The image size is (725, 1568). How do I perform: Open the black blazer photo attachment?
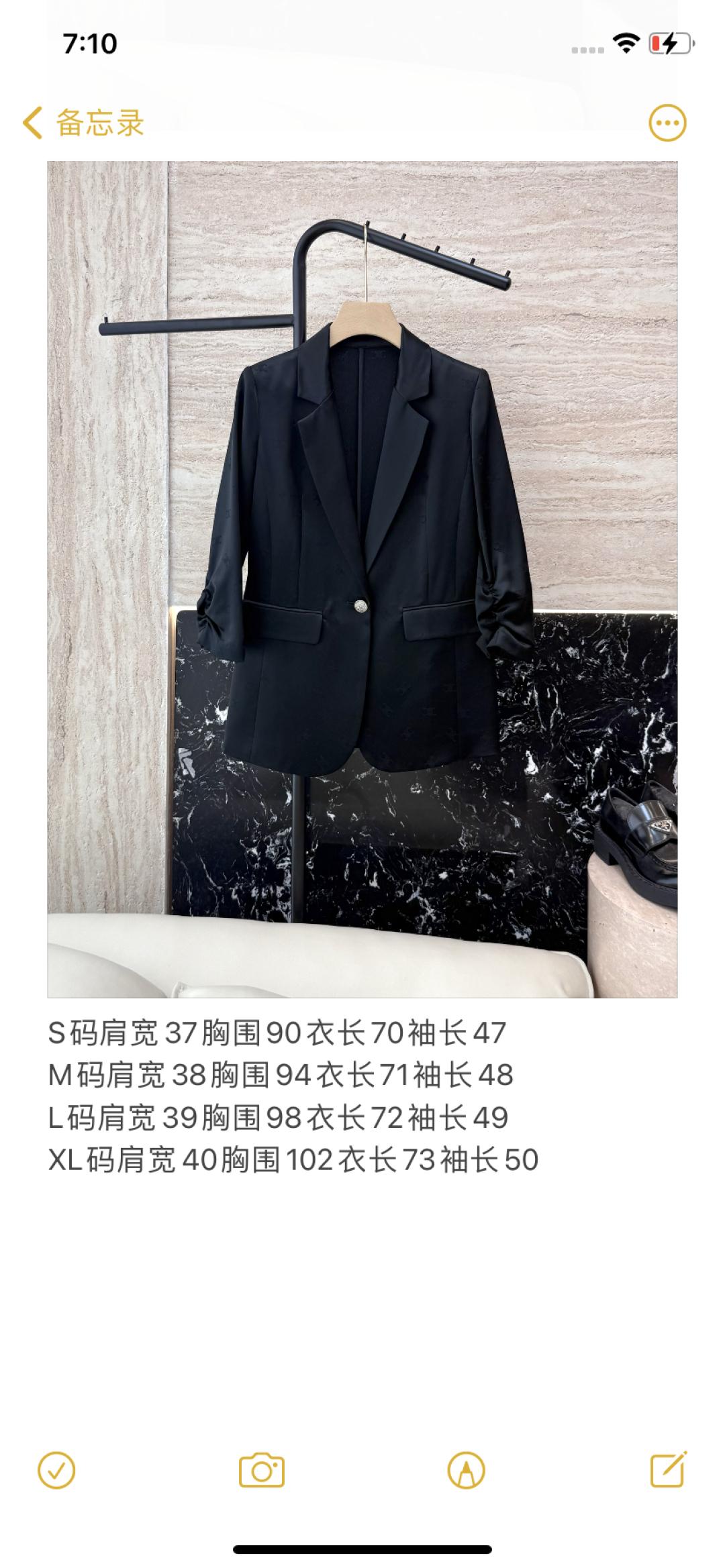click(x=362, y=579)
